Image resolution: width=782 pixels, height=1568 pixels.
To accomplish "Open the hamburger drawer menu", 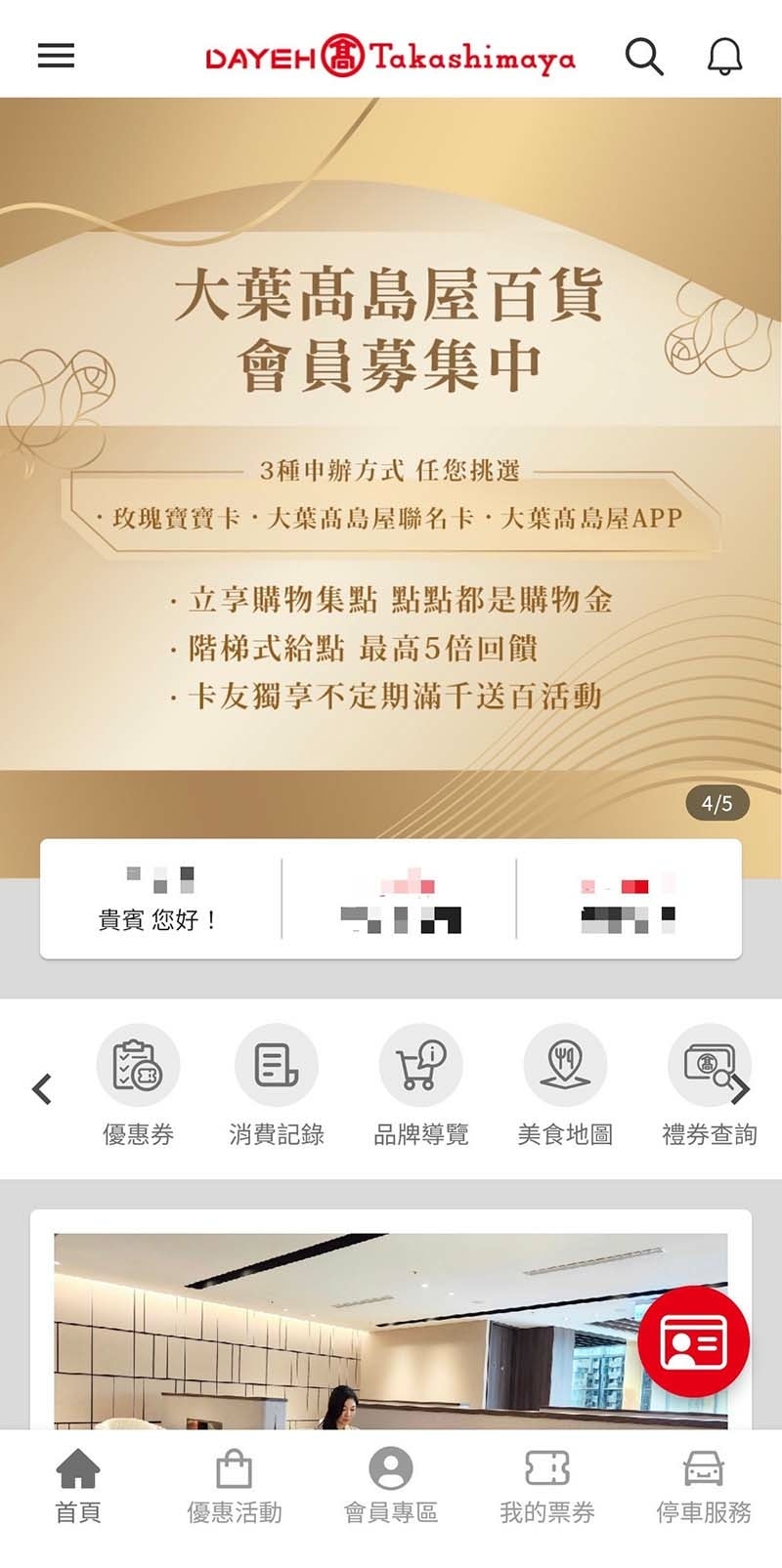I will [56, 56].
